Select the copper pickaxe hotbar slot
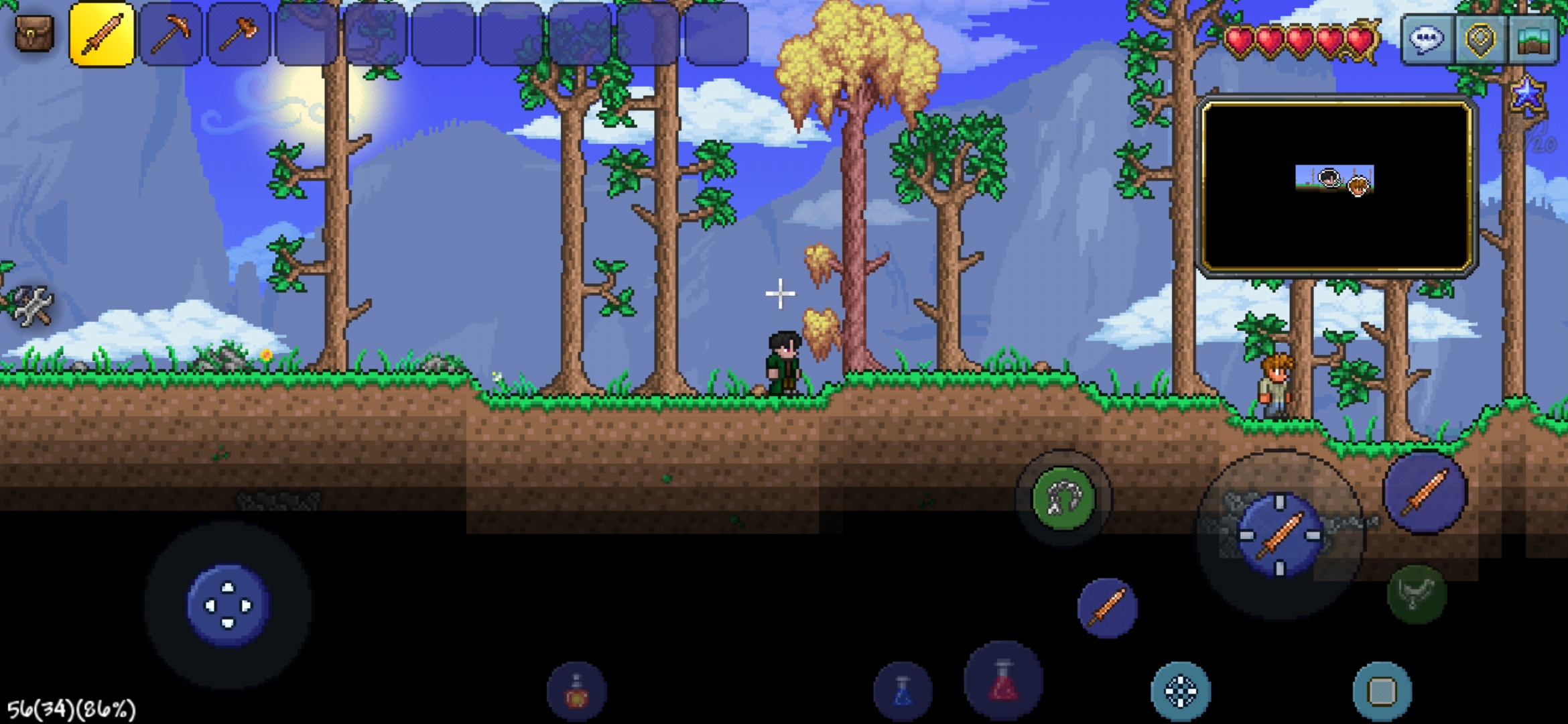 coord(171,34)
